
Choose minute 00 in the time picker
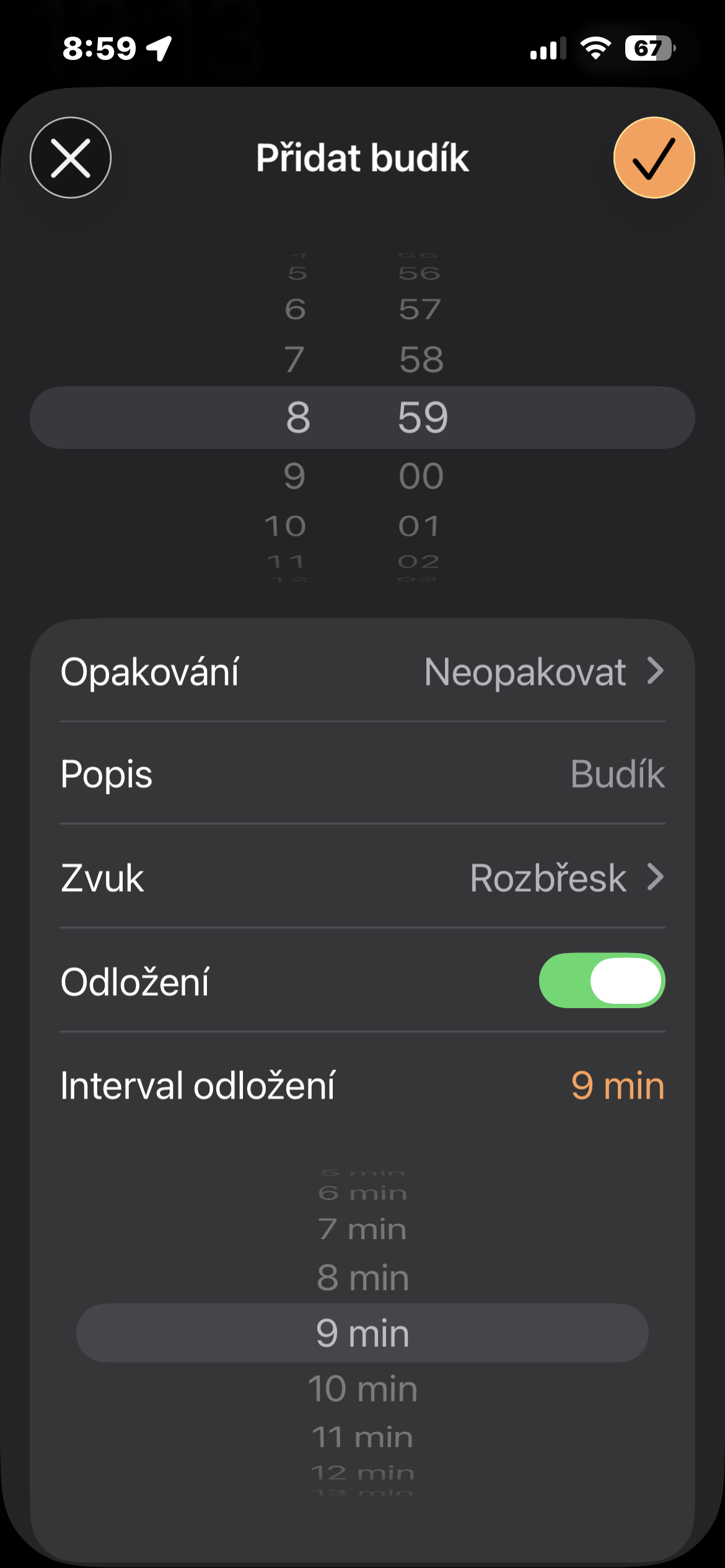421,476
